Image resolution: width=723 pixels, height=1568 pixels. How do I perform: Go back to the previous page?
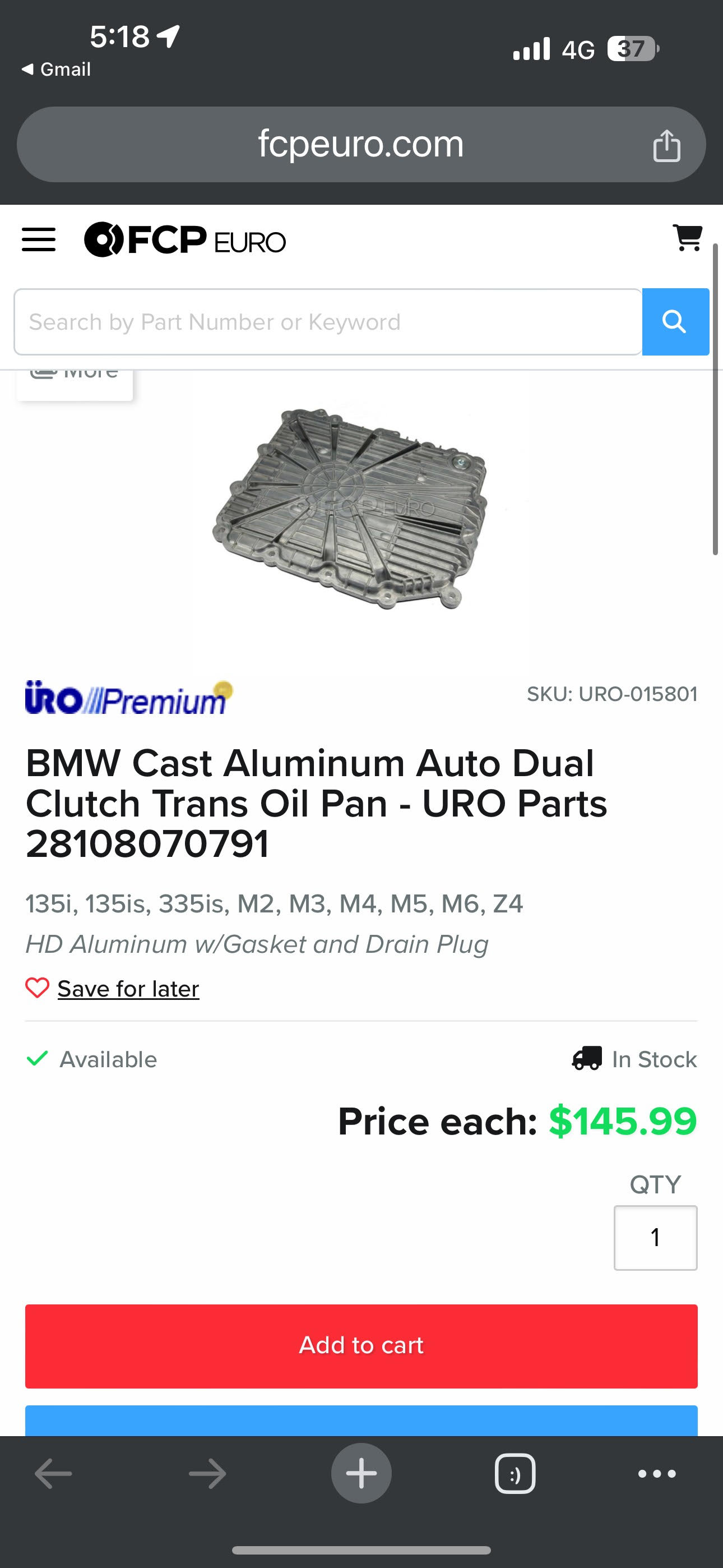pos(54,1474)
